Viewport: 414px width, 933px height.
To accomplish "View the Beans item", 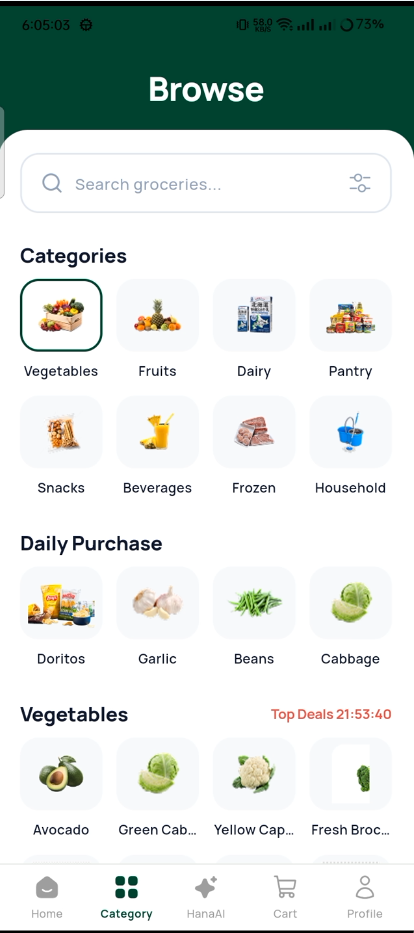I will 254,616.
